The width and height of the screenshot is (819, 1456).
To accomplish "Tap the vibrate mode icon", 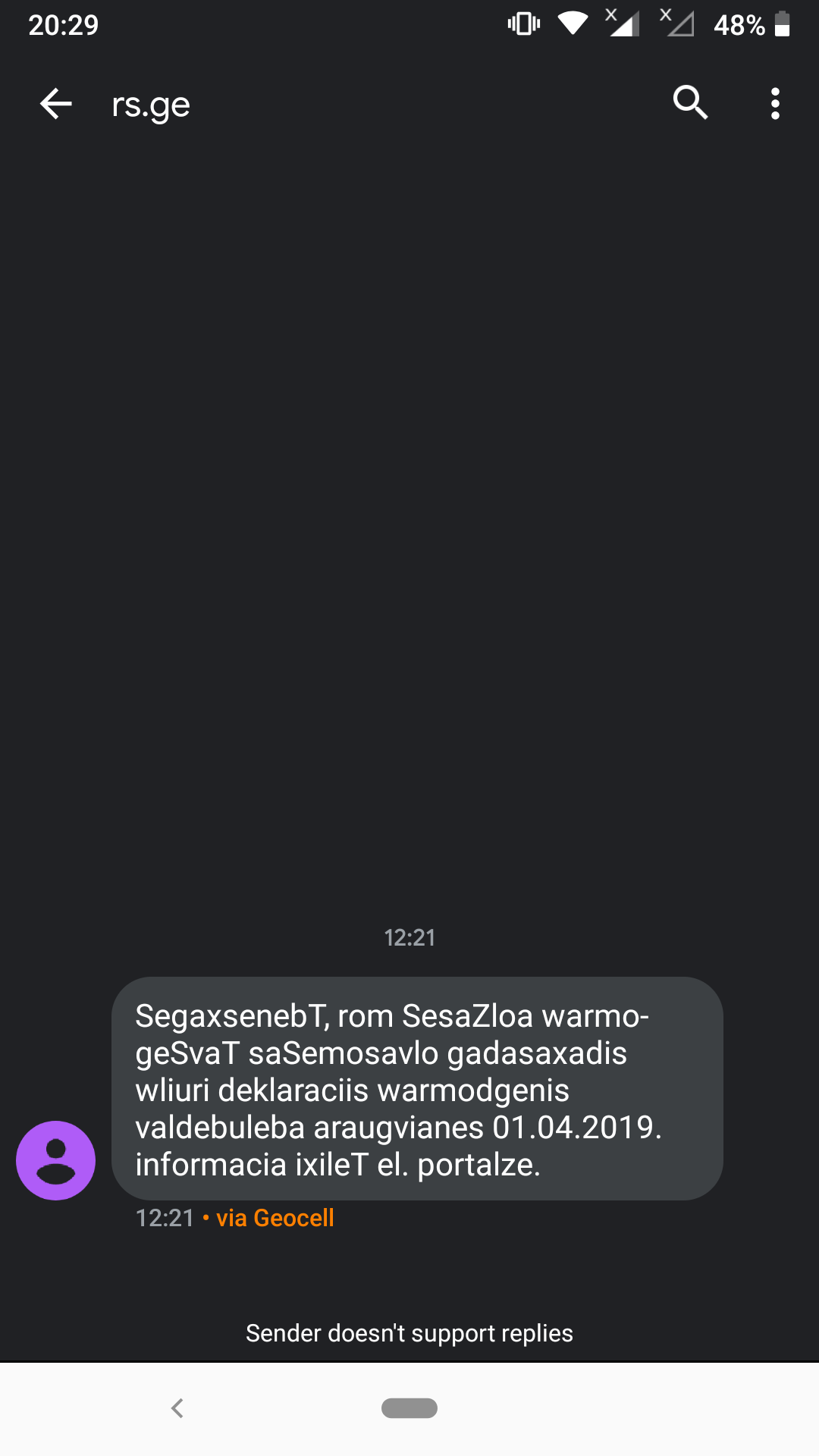I will pyautogui.click(x=523, y=24).
